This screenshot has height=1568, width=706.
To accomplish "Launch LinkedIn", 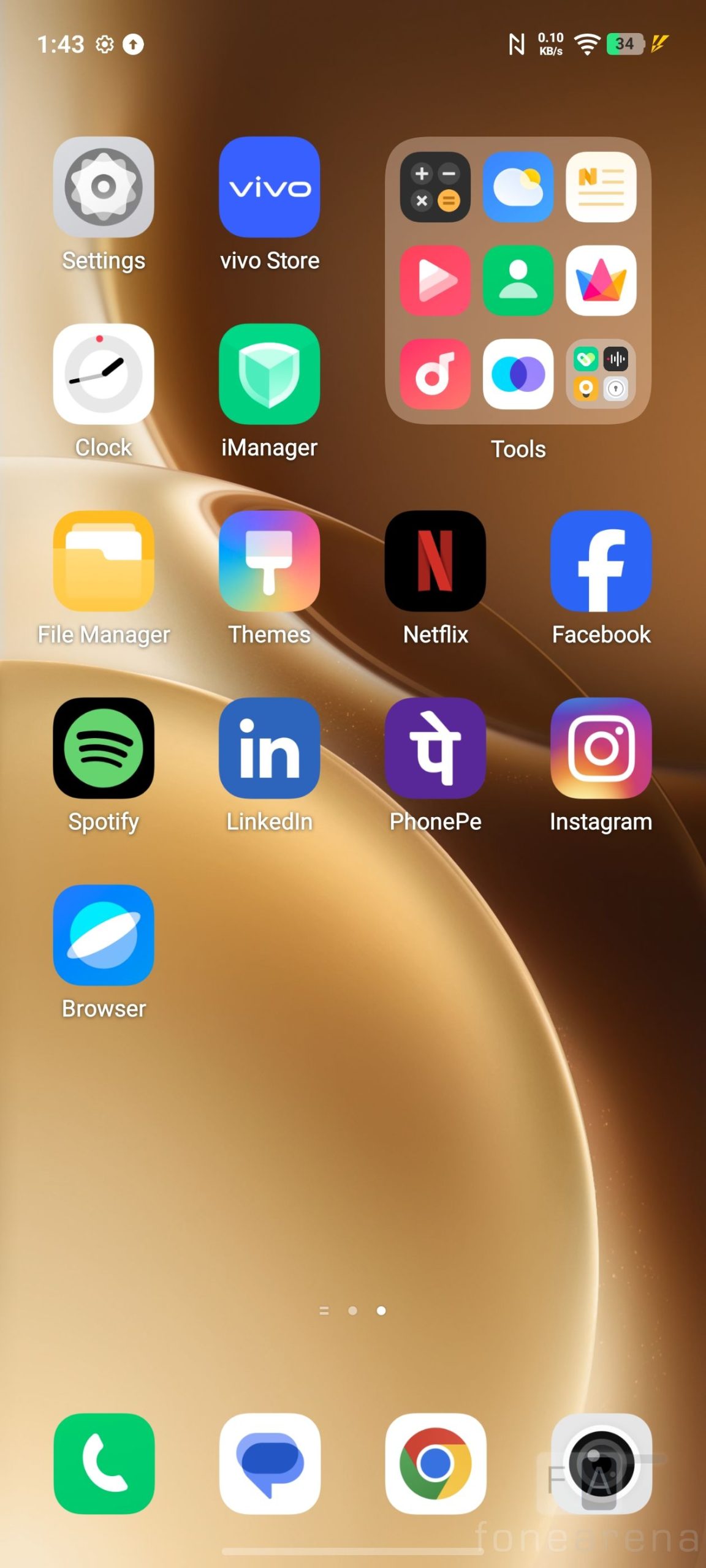I will tap(270, 748).
